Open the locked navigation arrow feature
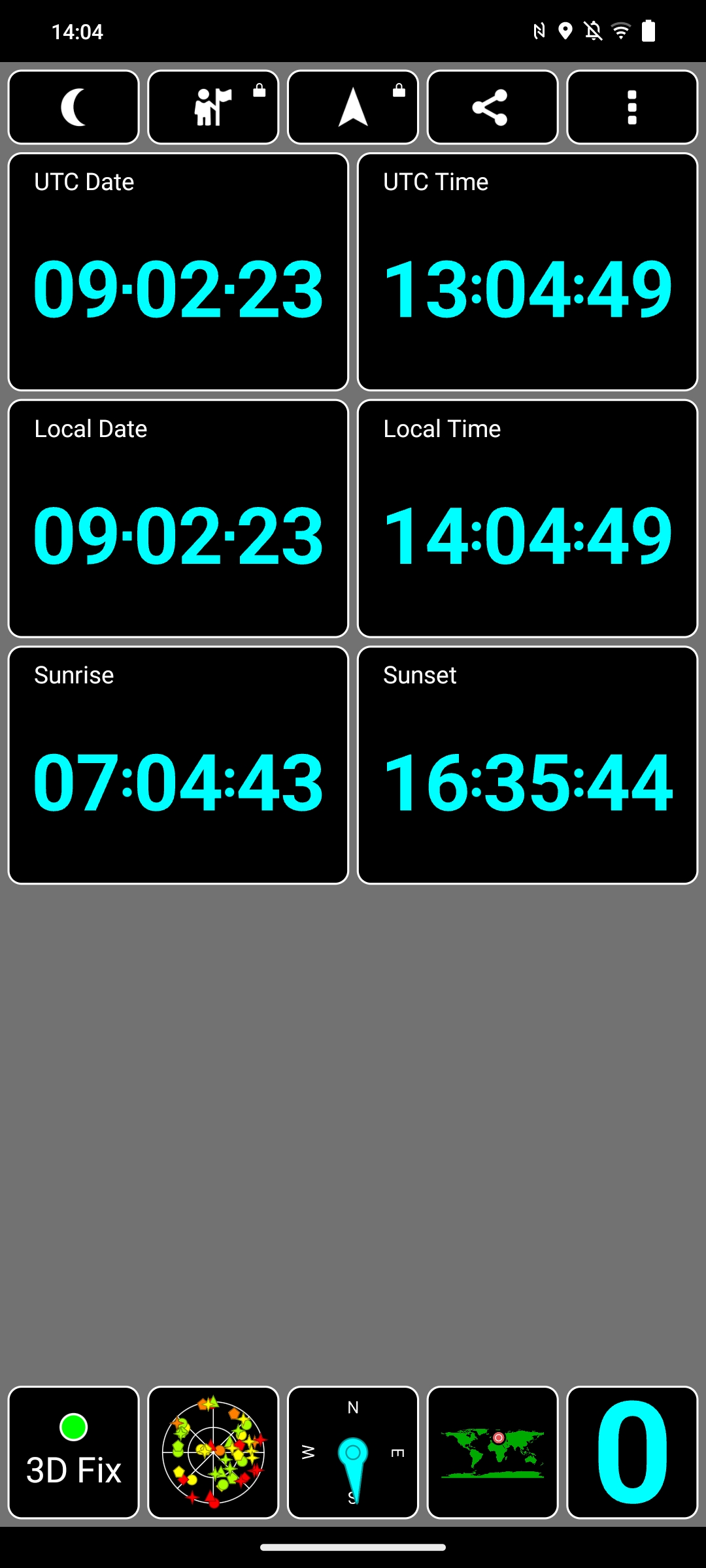706x1568 pixels. (x=353, y=107)
